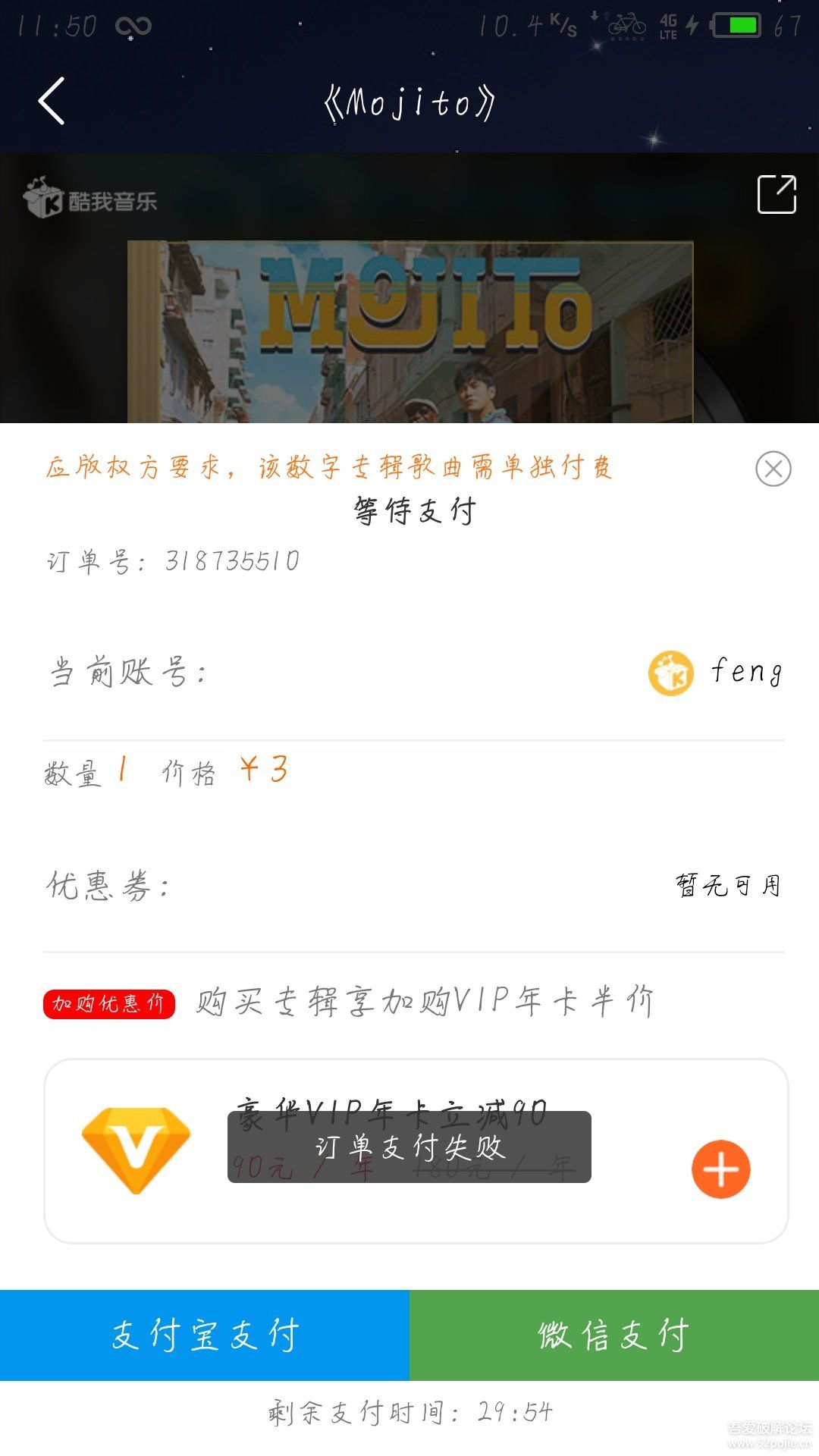
Task: Pay with WeChat Pay (微信支付)
Action: [x=614, y=1335]
